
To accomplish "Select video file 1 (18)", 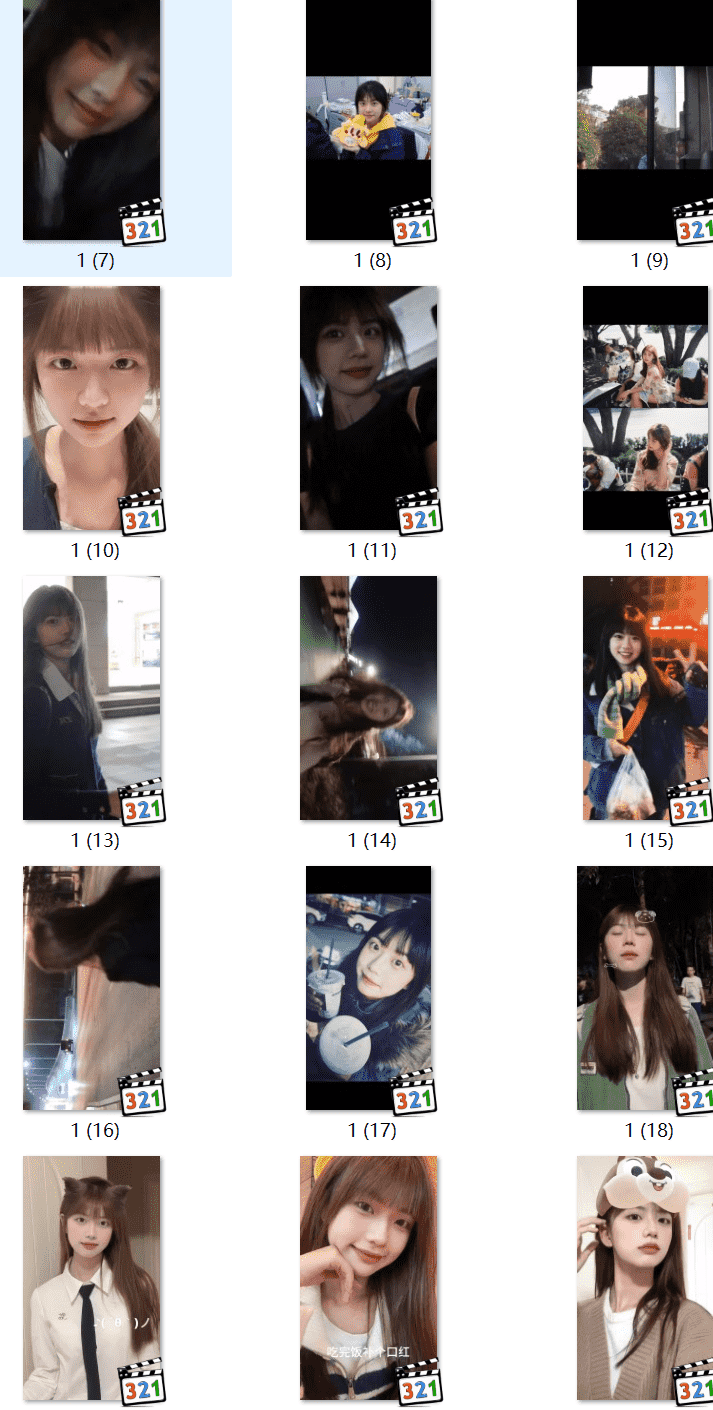I will pos(645,988).
